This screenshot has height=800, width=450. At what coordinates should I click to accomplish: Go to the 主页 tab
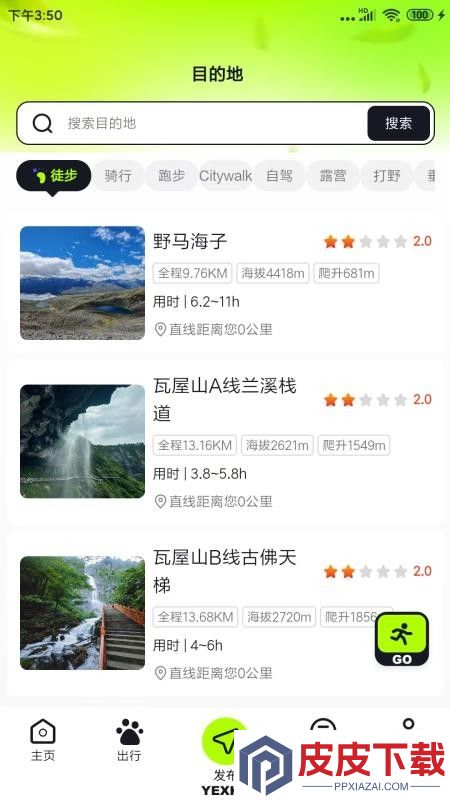click(43, 740)
